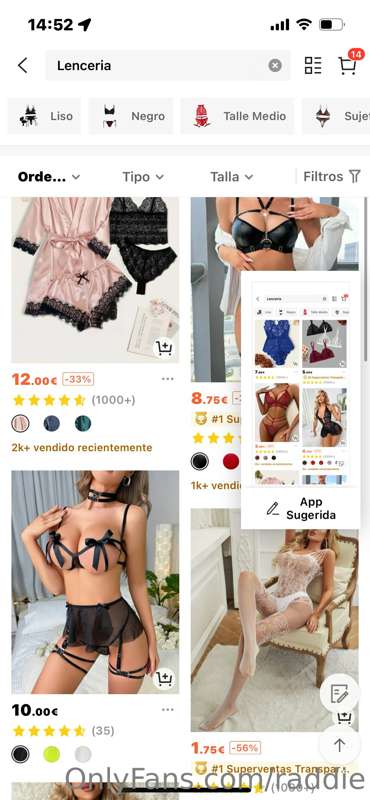
Task: Add the 10.00€ item to cart
Action: coord(164,679)
